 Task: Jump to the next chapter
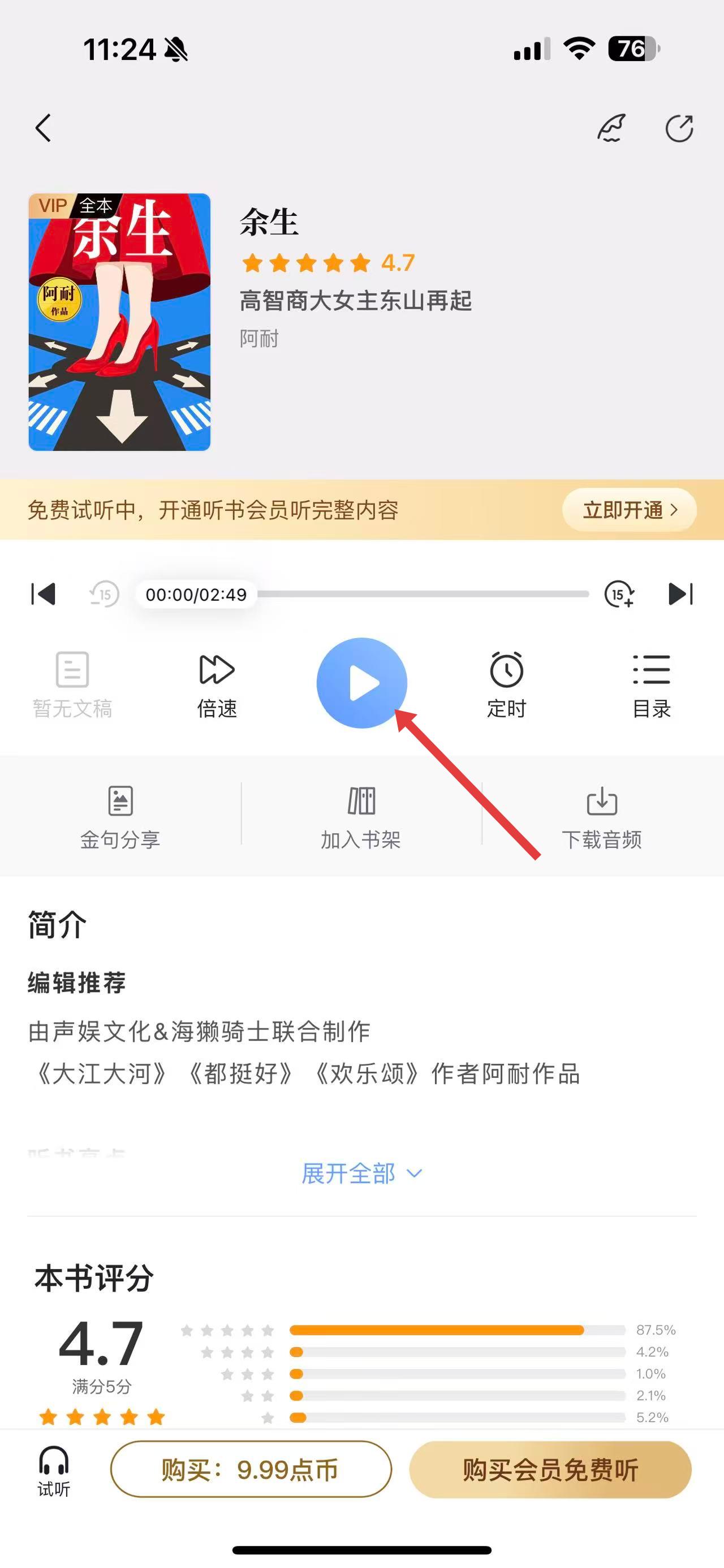click(x=680, y=594)
